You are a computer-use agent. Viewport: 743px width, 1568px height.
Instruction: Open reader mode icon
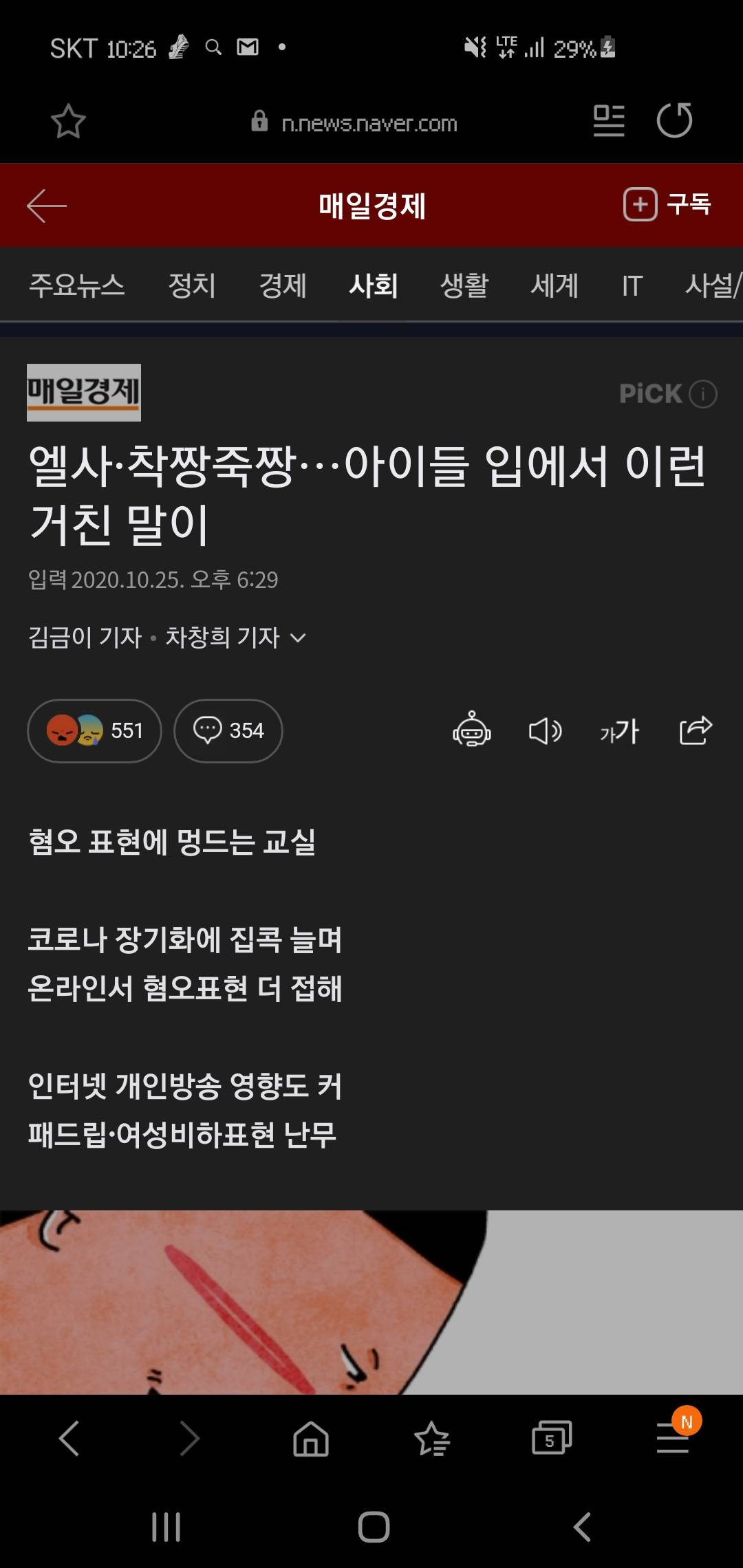coord(609,121)
